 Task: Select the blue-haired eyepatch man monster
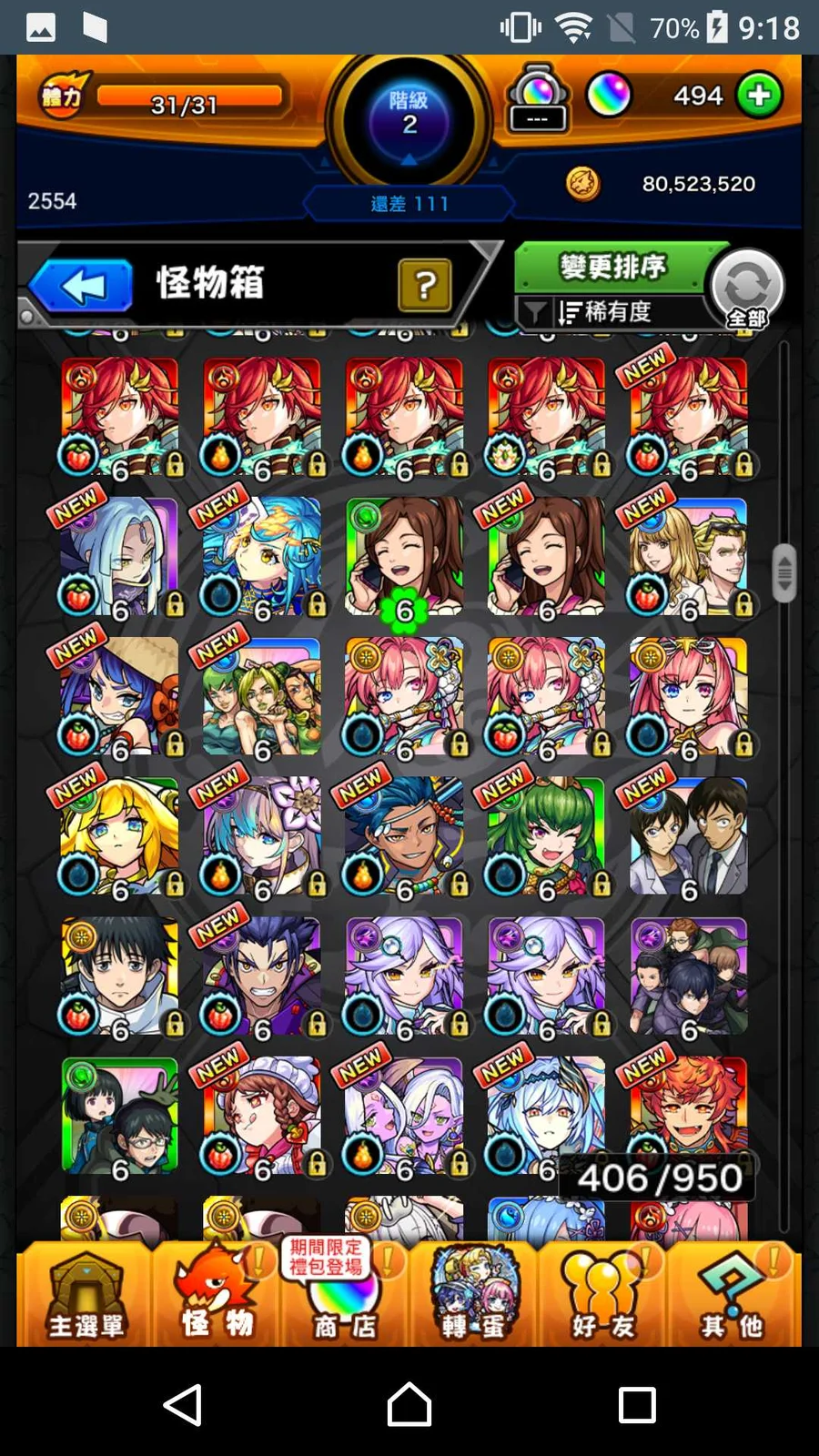pos(404,835)
